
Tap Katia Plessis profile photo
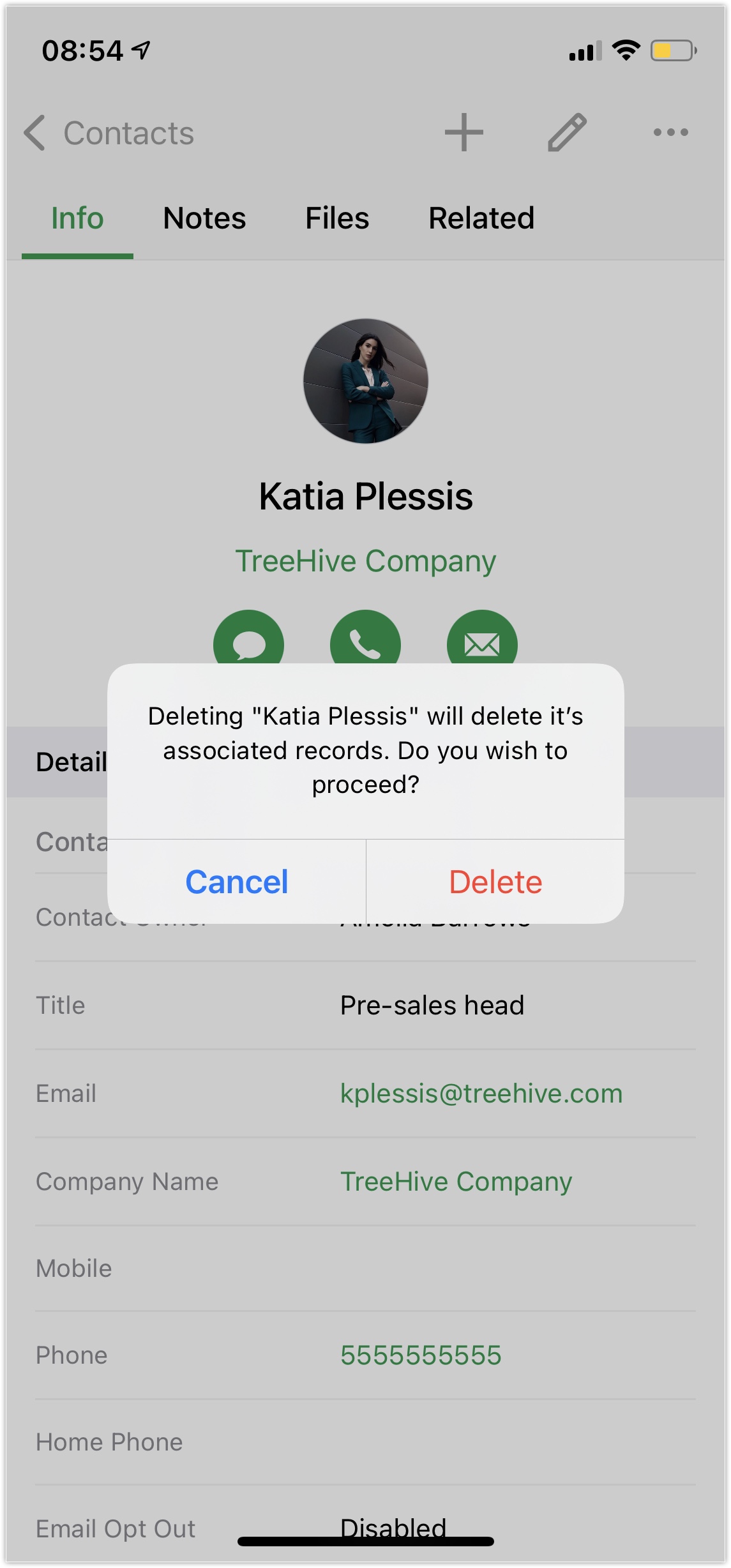365,381
